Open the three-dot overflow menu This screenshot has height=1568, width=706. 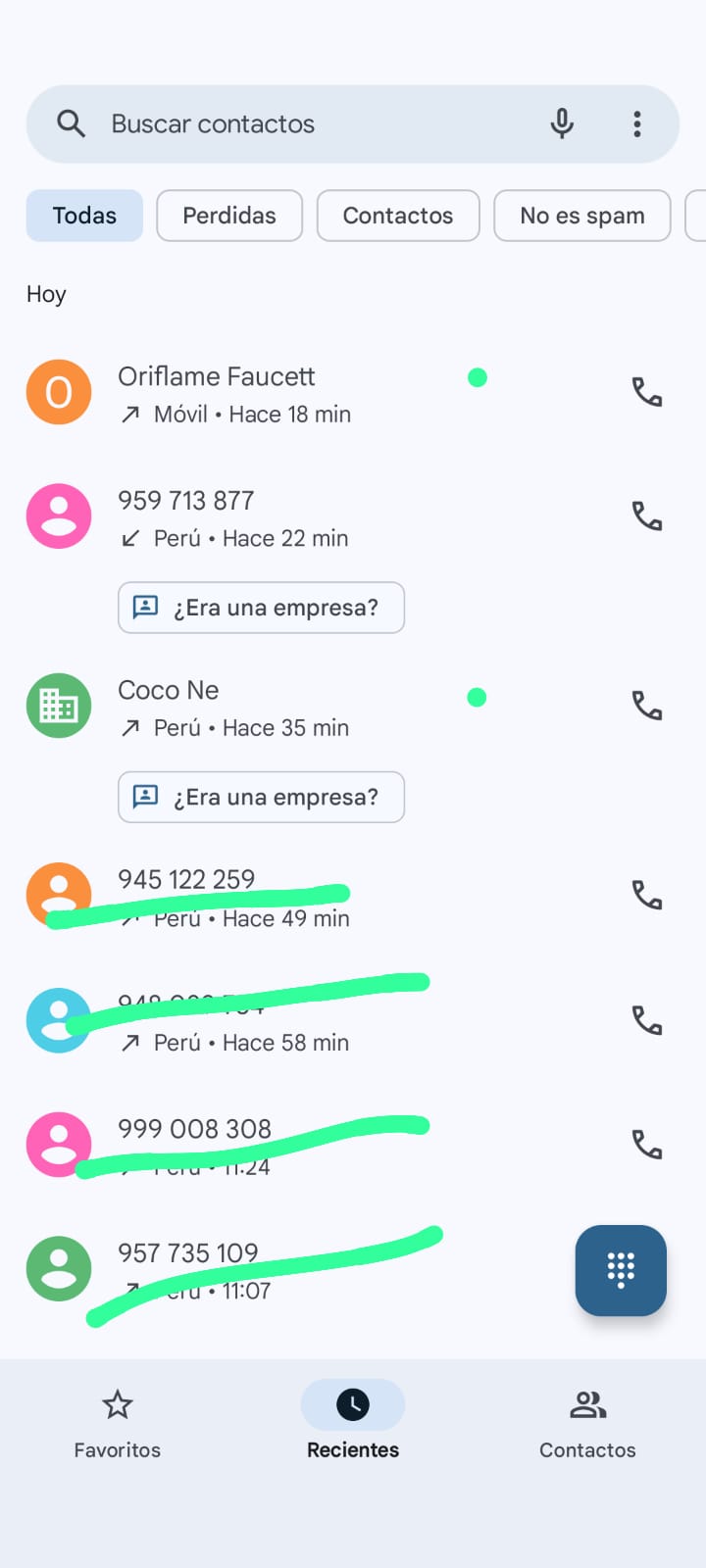click(x=637, y=124)
